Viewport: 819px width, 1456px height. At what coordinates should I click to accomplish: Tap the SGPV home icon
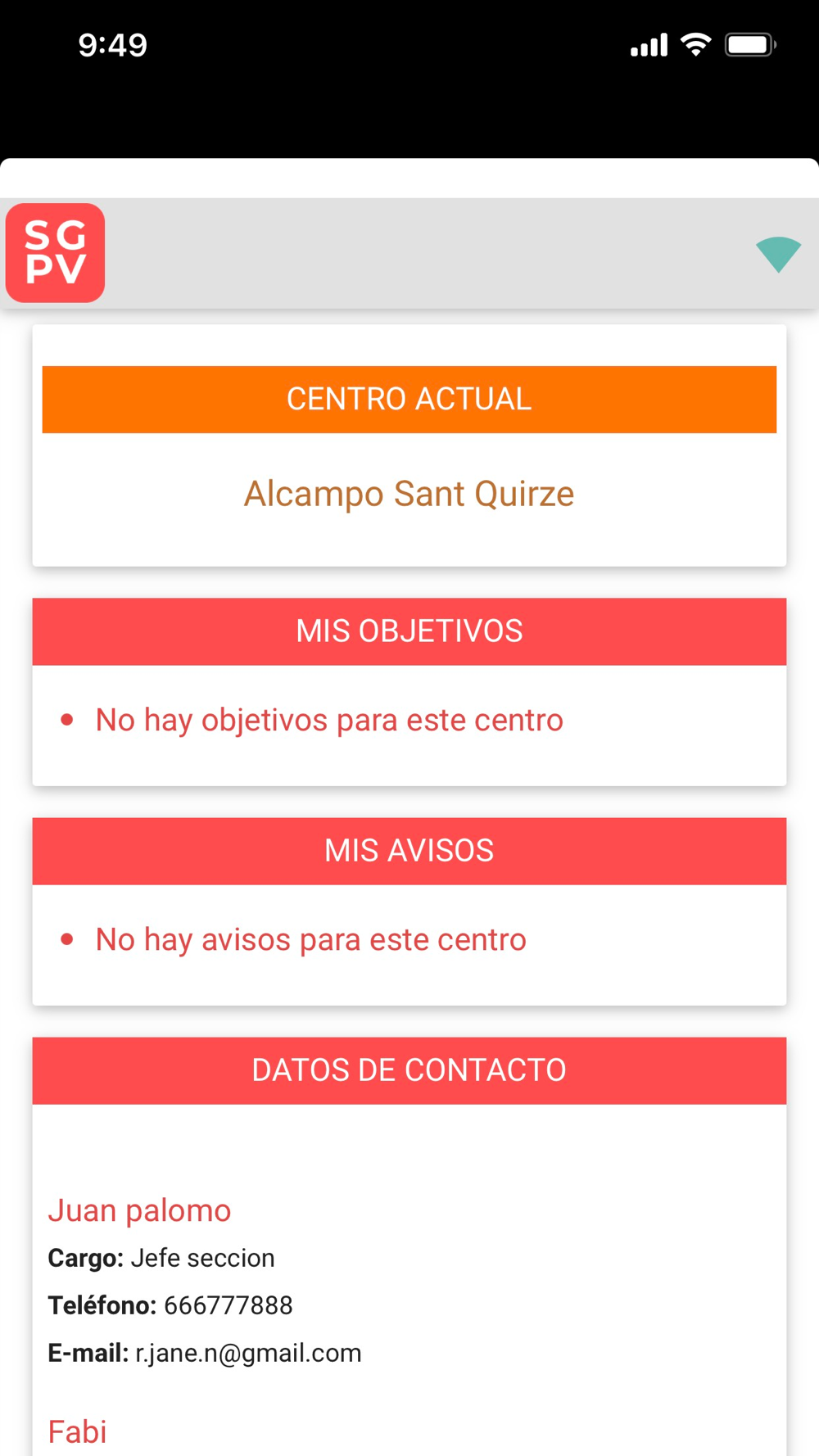point(56,253)
